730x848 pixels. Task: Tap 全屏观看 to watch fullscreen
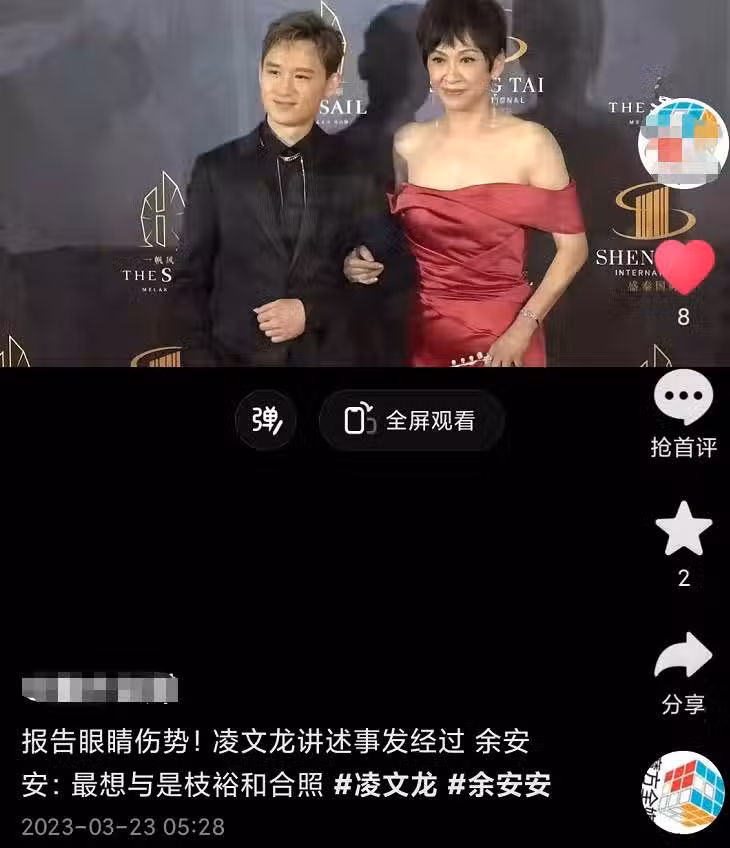[411, 421]
